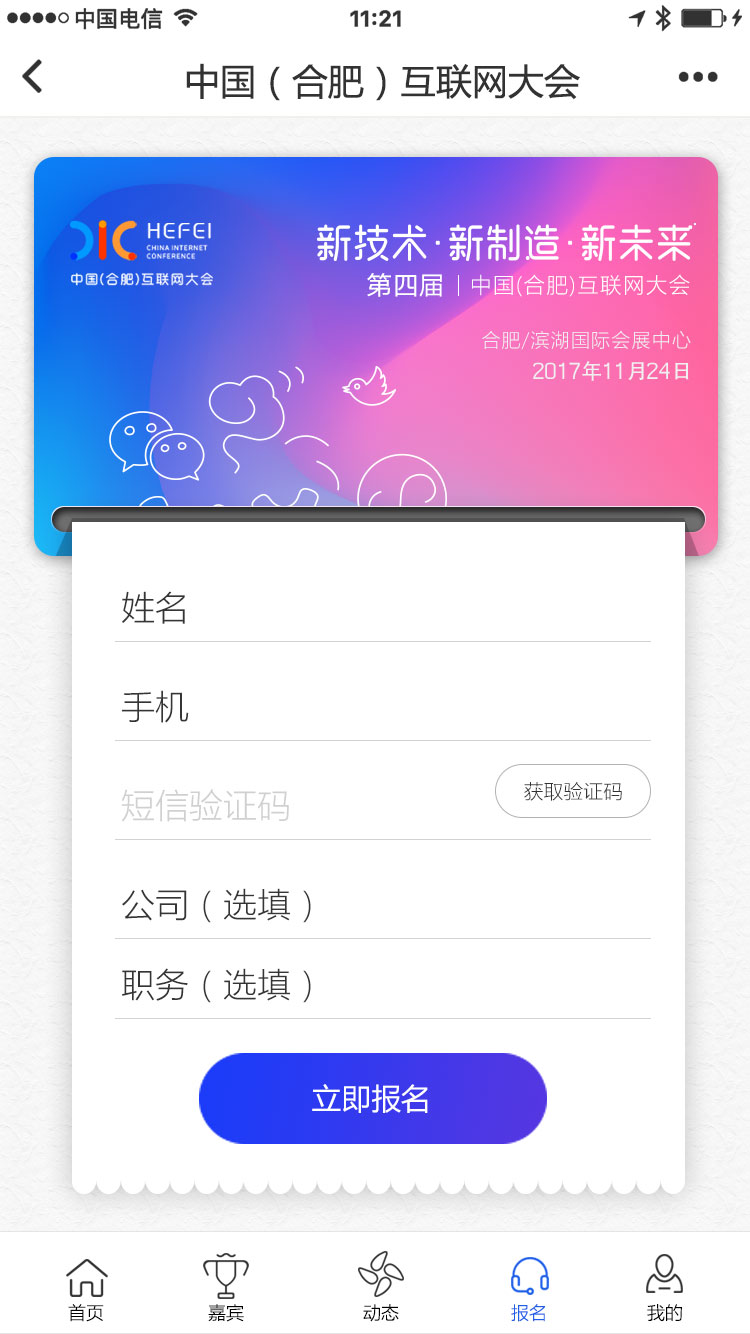Viewport: 750px width, 1334px height.
Task: Go back using the top-left arrow
Action: [33, 77]
